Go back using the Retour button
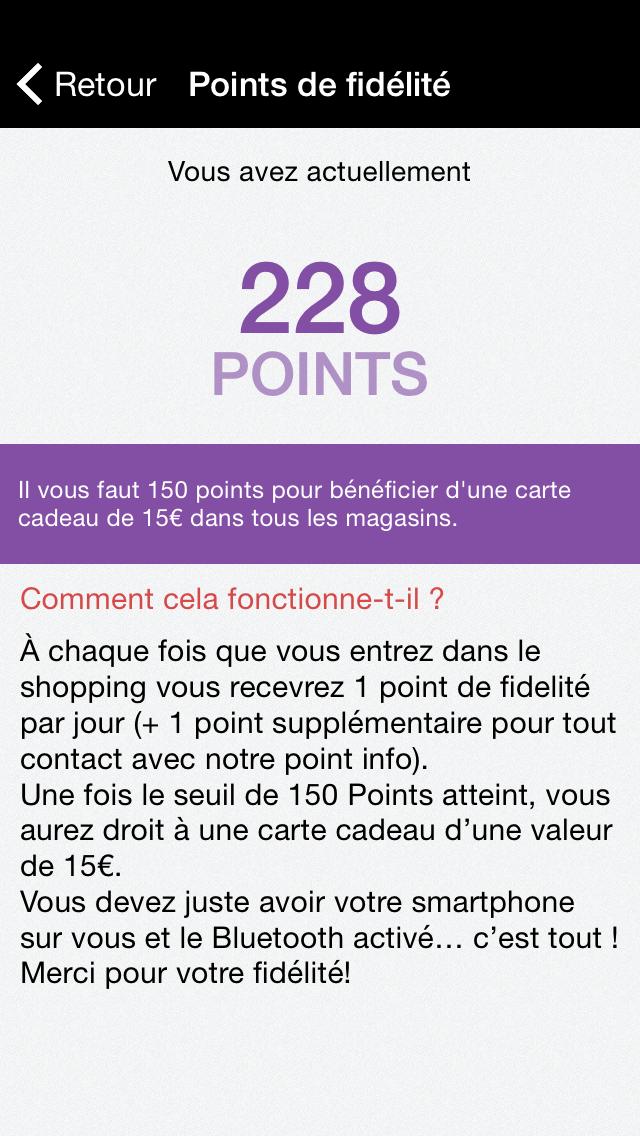 [x=87, y=85]
